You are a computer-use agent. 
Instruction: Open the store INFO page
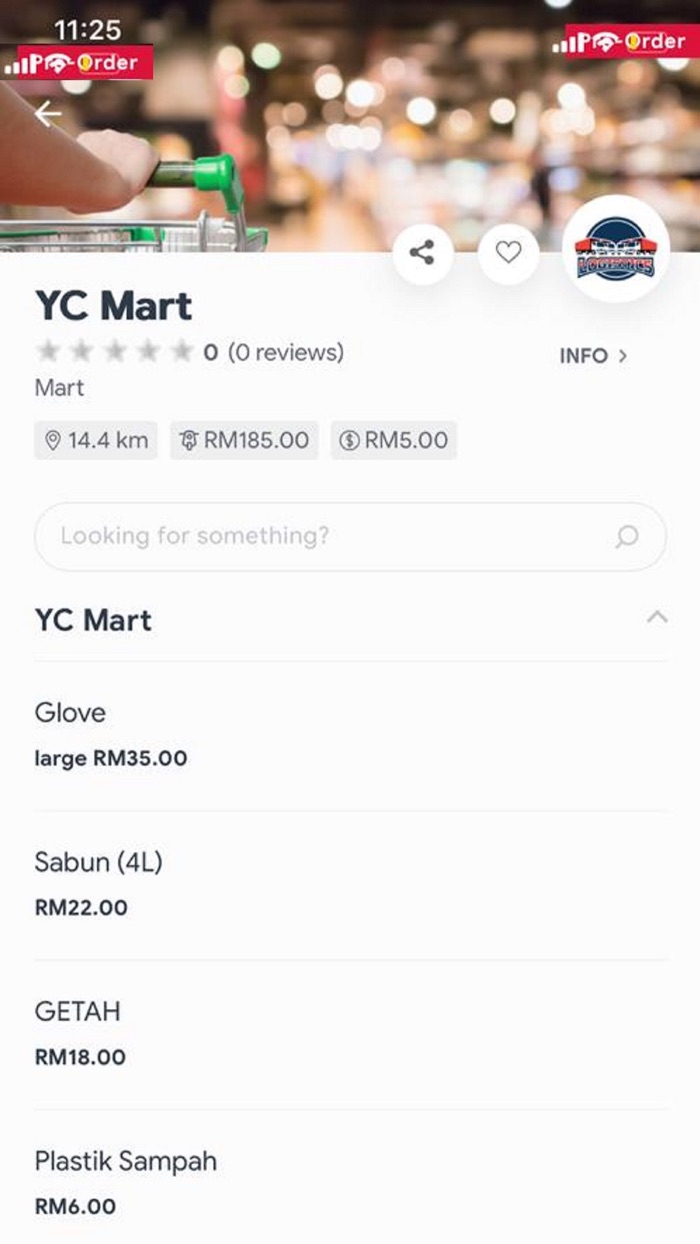[593, 356]
